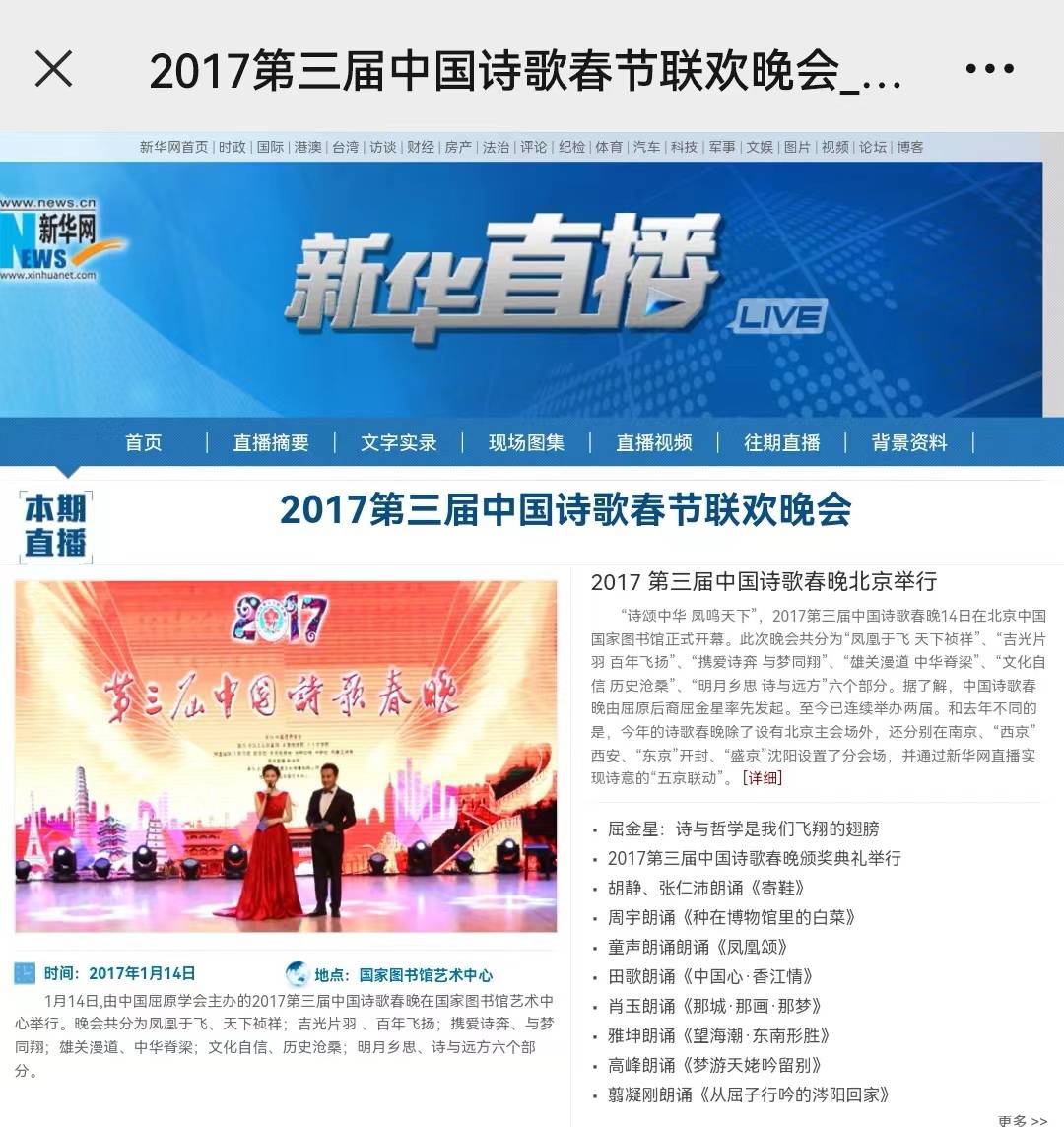Open 高峰朗诵《梦游天姥吟留别》
Viewport: 1064px width, 1127px height.
pyautogui.click(x=714, y=1066)
